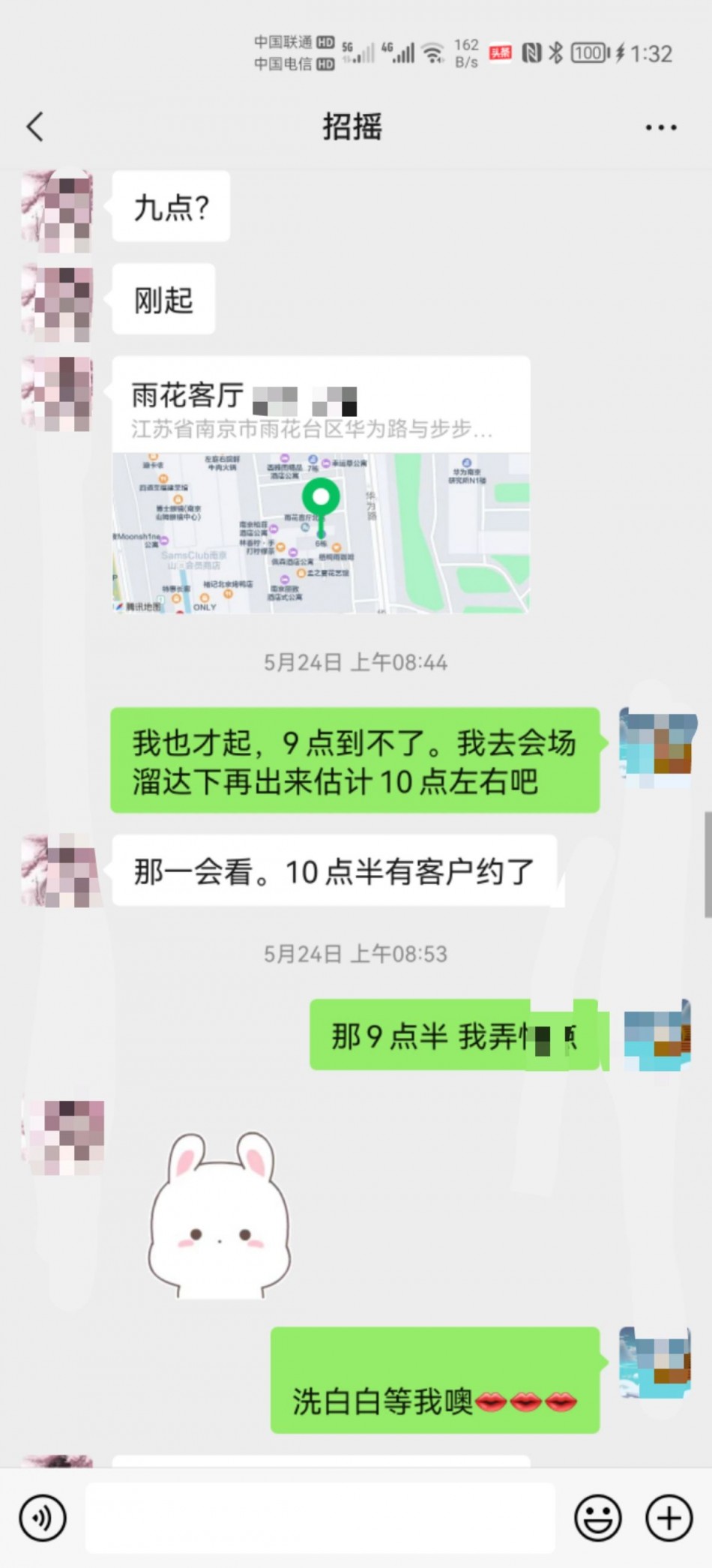Go back from the 招摇 chat
This screenshot has height=1568, width=712.
pos(35,127)
